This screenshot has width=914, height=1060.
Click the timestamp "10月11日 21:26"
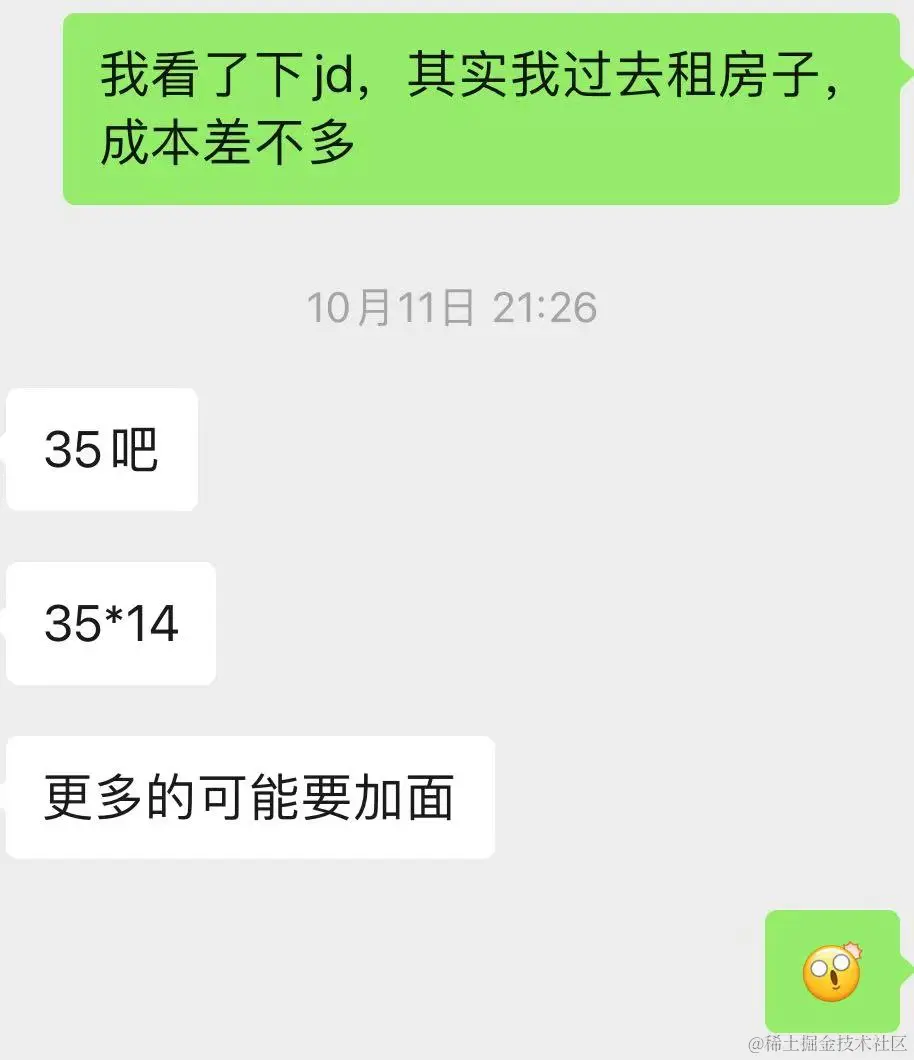pos(450,308)
